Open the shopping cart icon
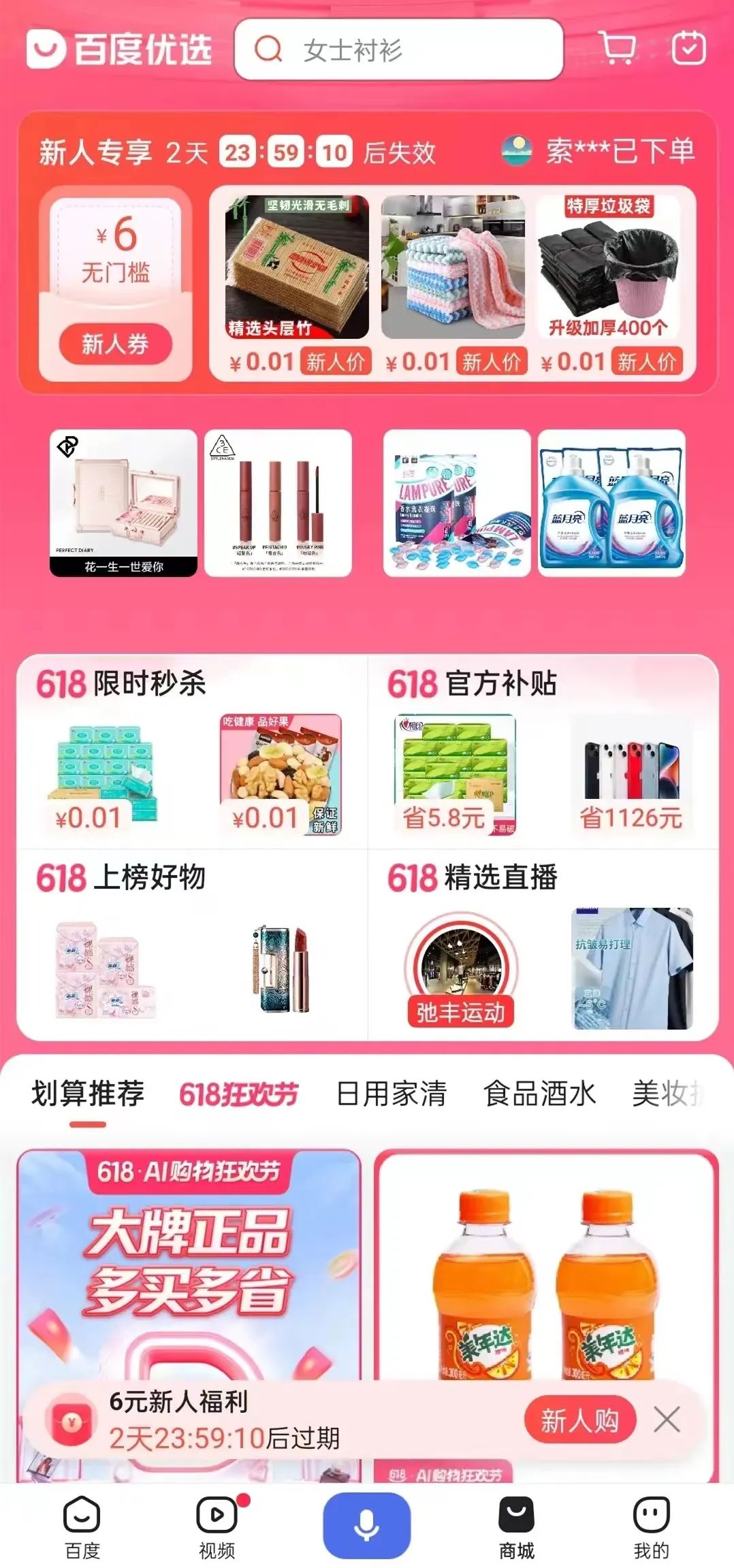Image resolution: width=734 pixels, height=1568 pixels. pos(618,48)
